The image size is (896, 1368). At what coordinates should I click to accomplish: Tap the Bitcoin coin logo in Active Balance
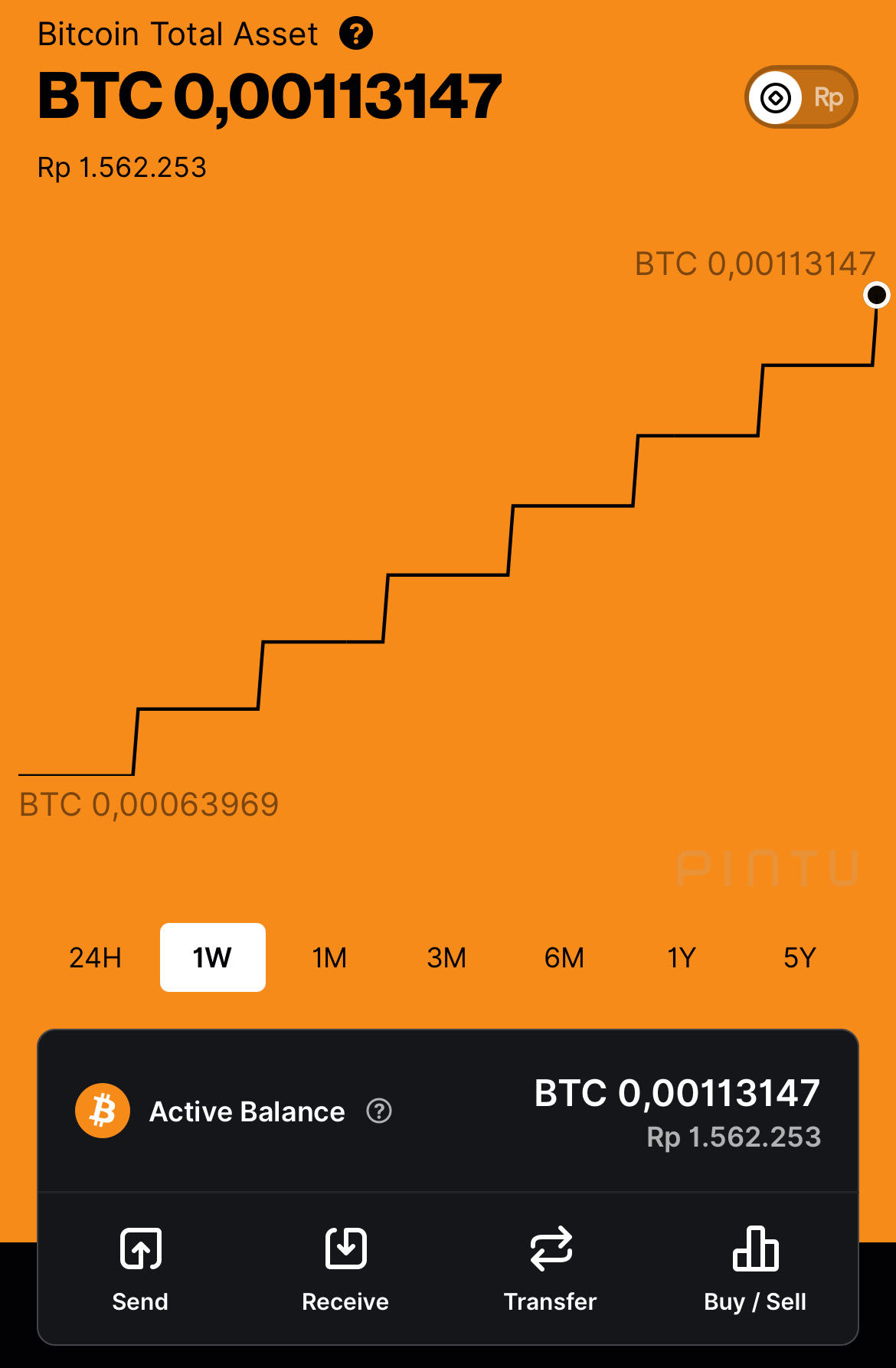tap(102, 1111)
